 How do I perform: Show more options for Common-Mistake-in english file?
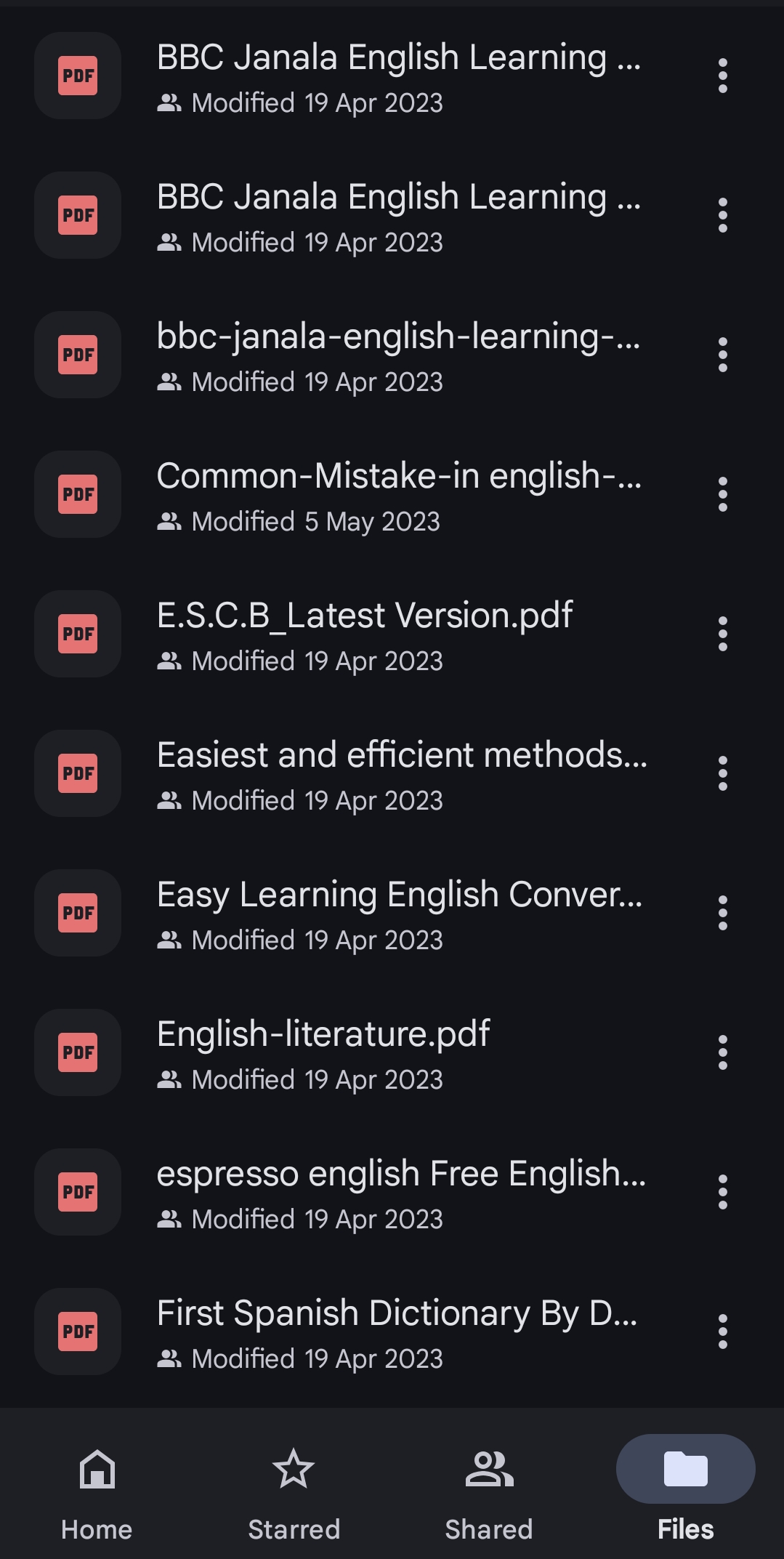tap(722, 494)
